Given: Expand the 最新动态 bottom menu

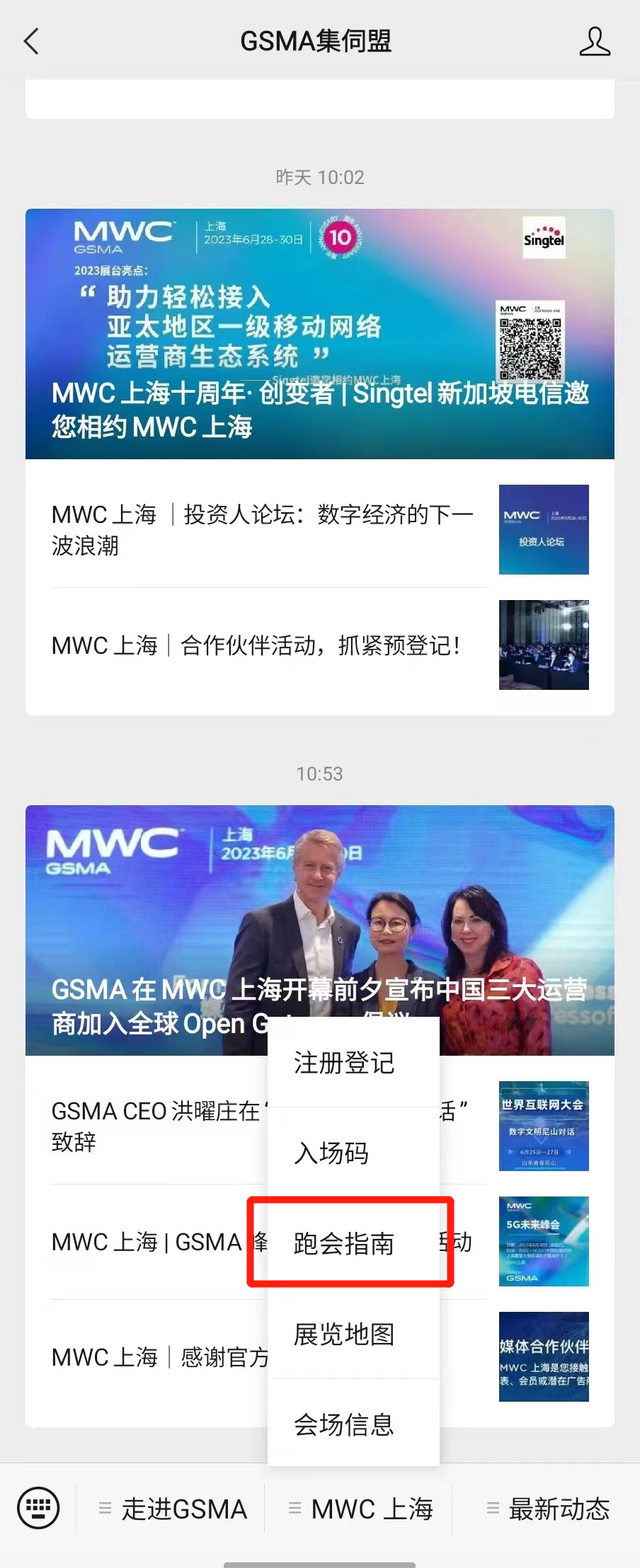Looking at the screenshot, I should 559,1509.
